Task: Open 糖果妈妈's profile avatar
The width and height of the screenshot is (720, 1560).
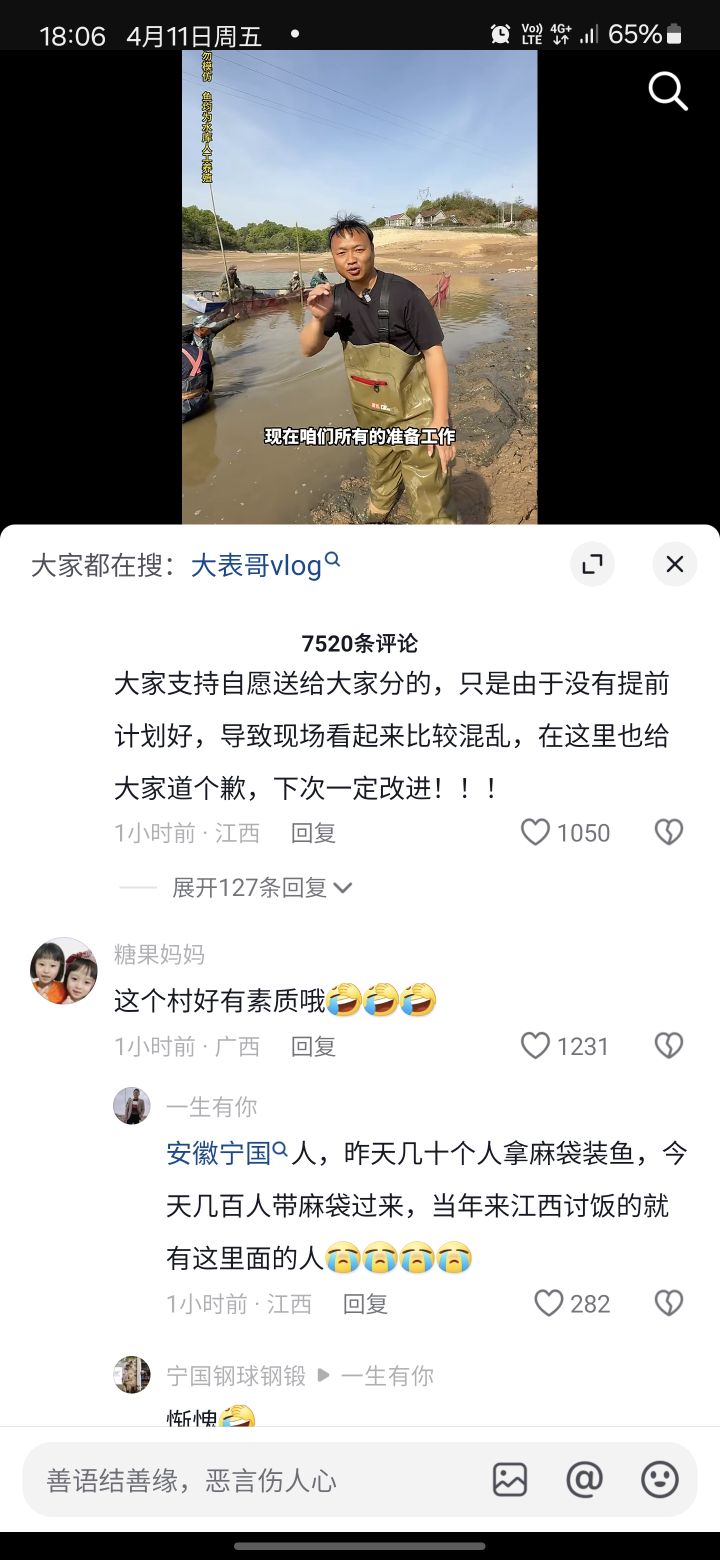Action: (x=64, y=970)
